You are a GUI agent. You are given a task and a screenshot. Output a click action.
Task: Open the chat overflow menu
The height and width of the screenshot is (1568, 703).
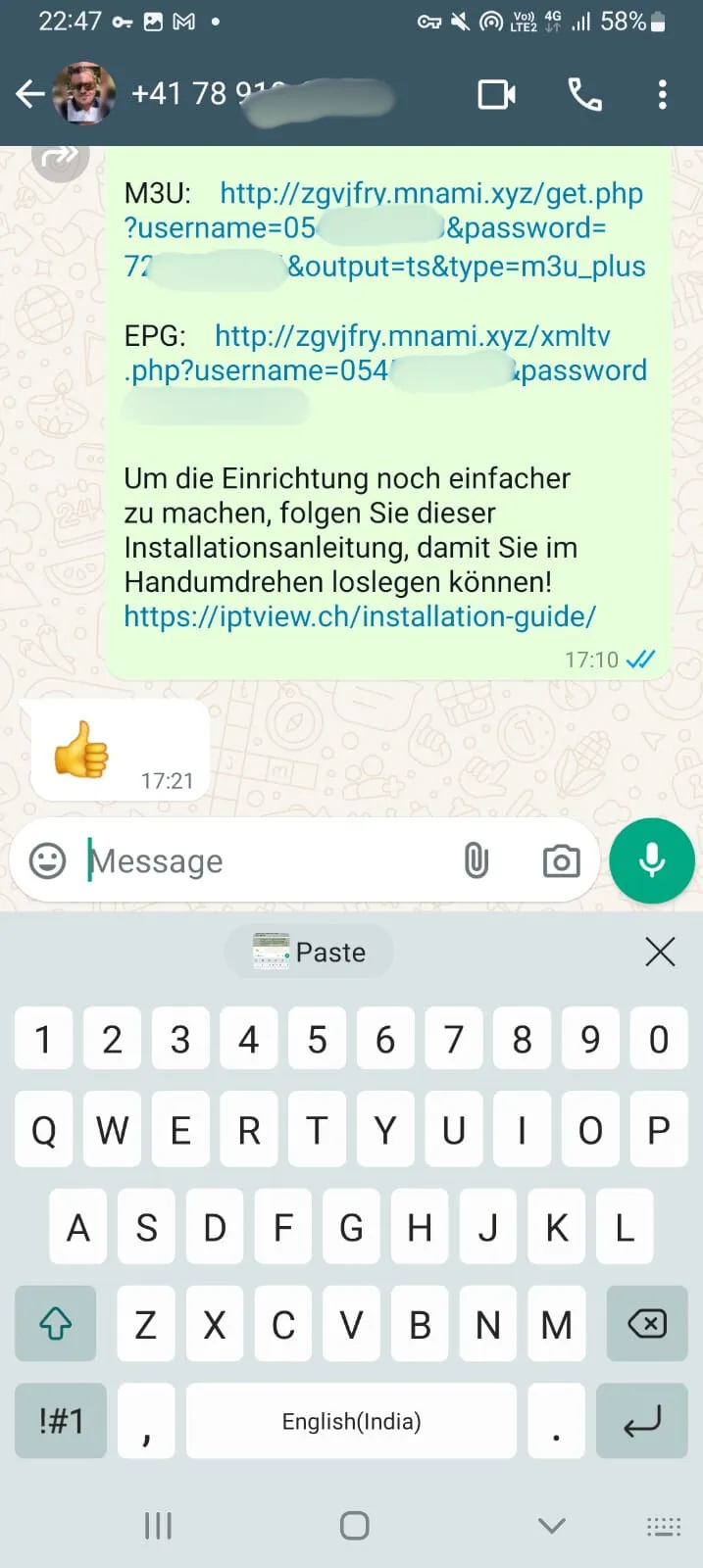(663, 94)
